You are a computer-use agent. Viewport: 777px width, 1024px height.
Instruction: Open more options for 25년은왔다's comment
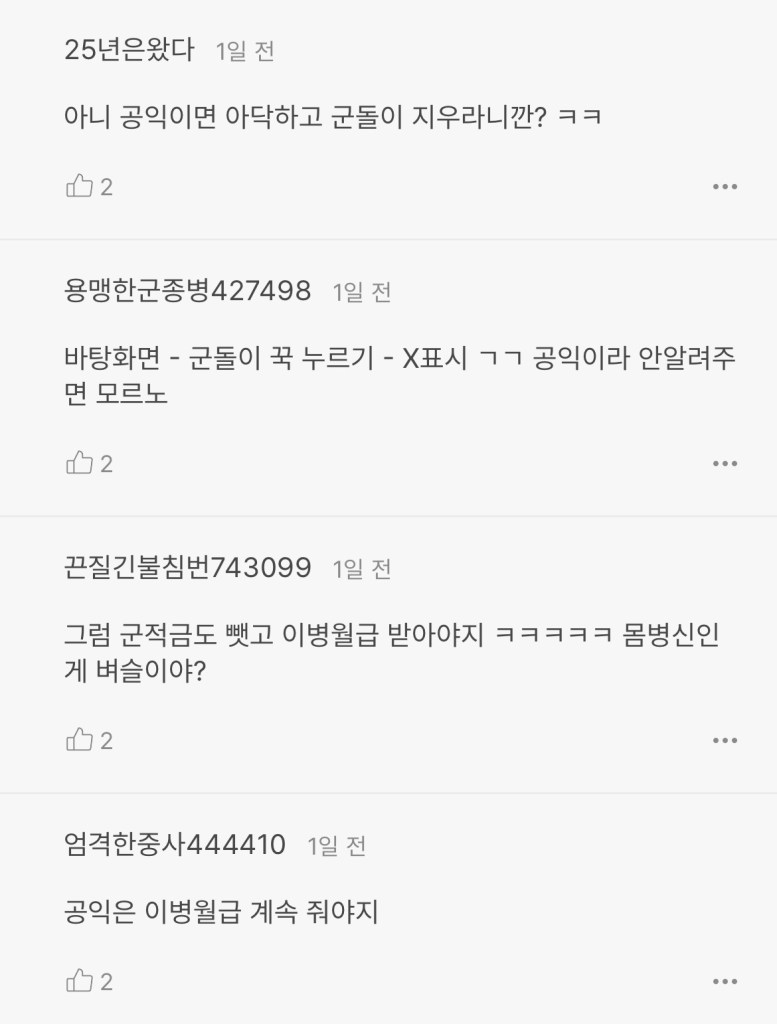724,187
